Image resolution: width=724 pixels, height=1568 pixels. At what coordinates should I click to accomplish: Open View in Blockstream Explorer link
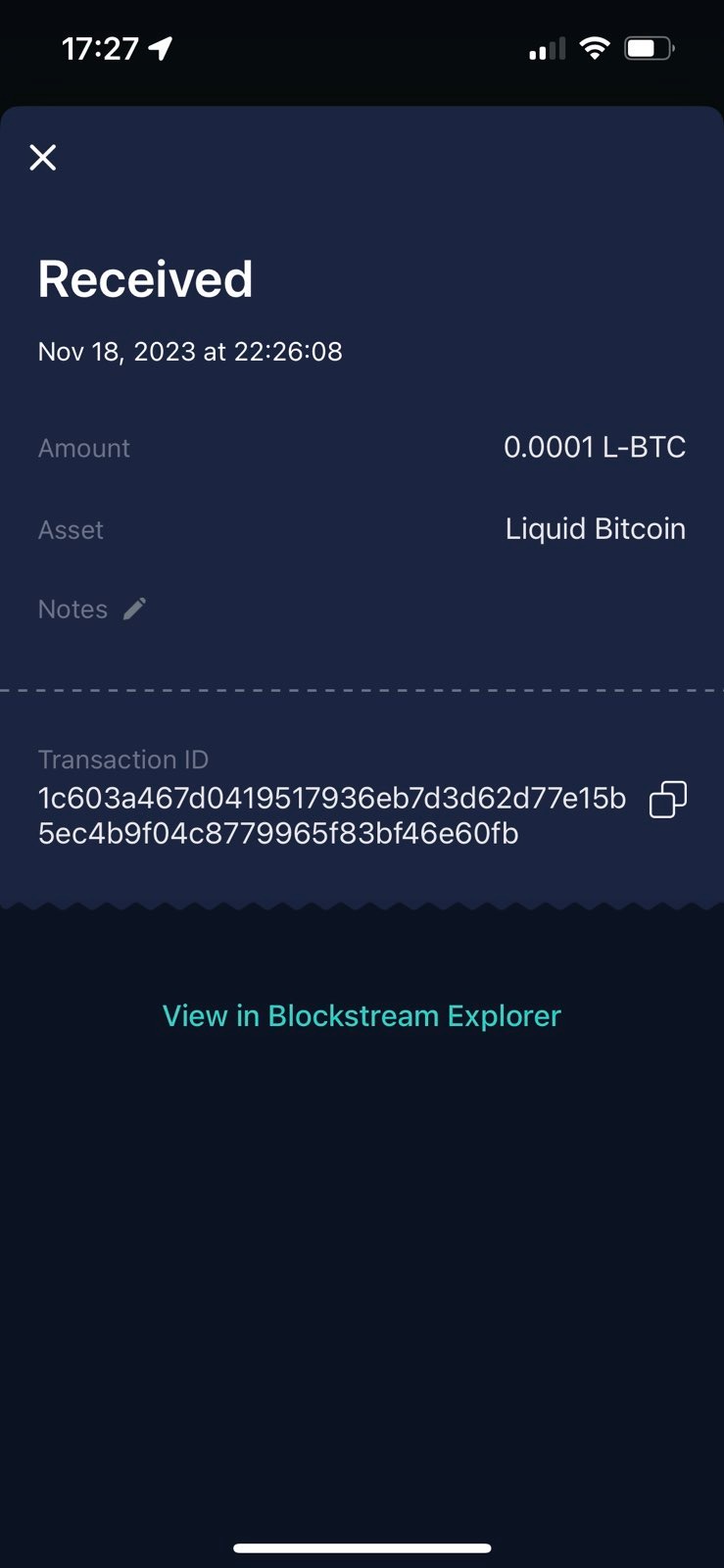click(x=362, y=1015)
